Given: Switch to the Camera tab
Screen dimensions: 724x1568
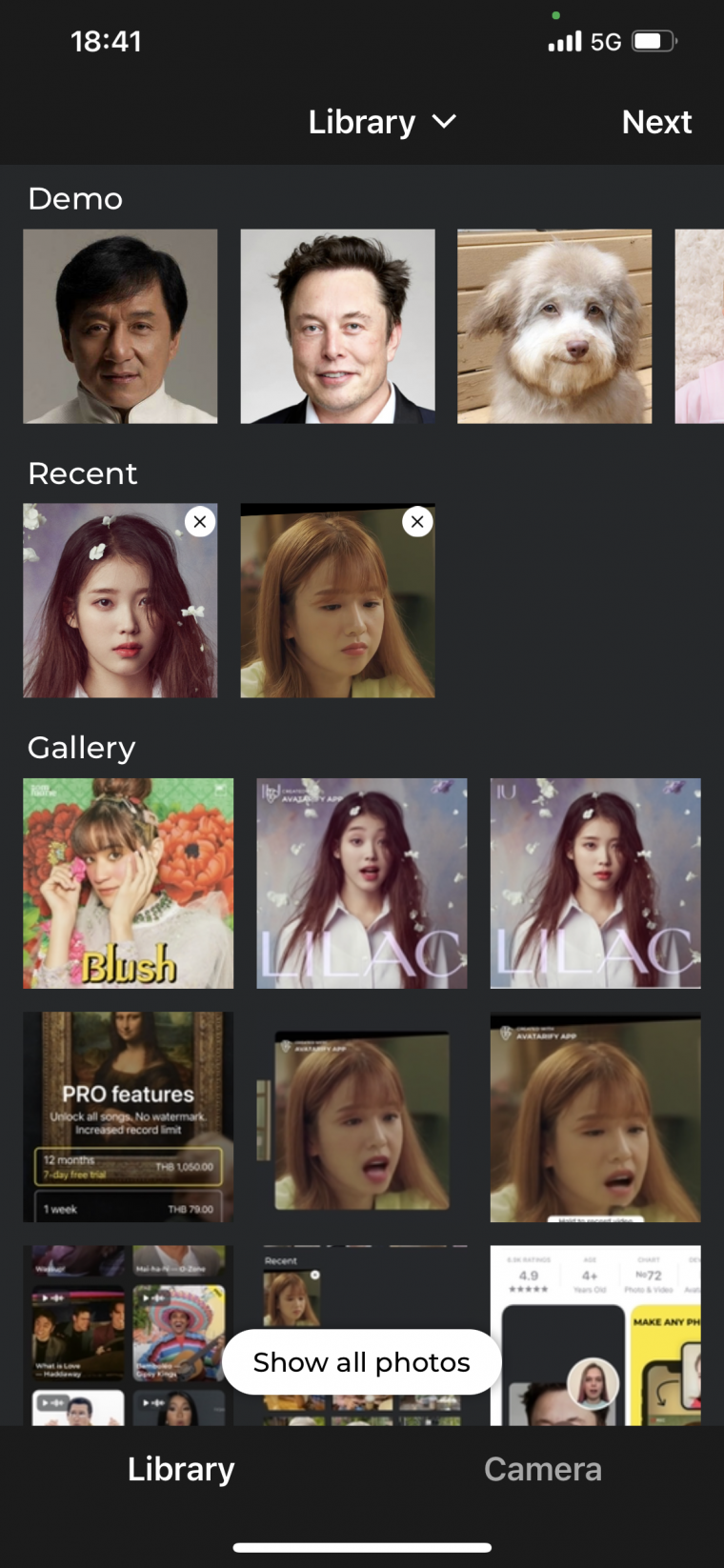Looking at the screenshot, I should coord(542,1468).
